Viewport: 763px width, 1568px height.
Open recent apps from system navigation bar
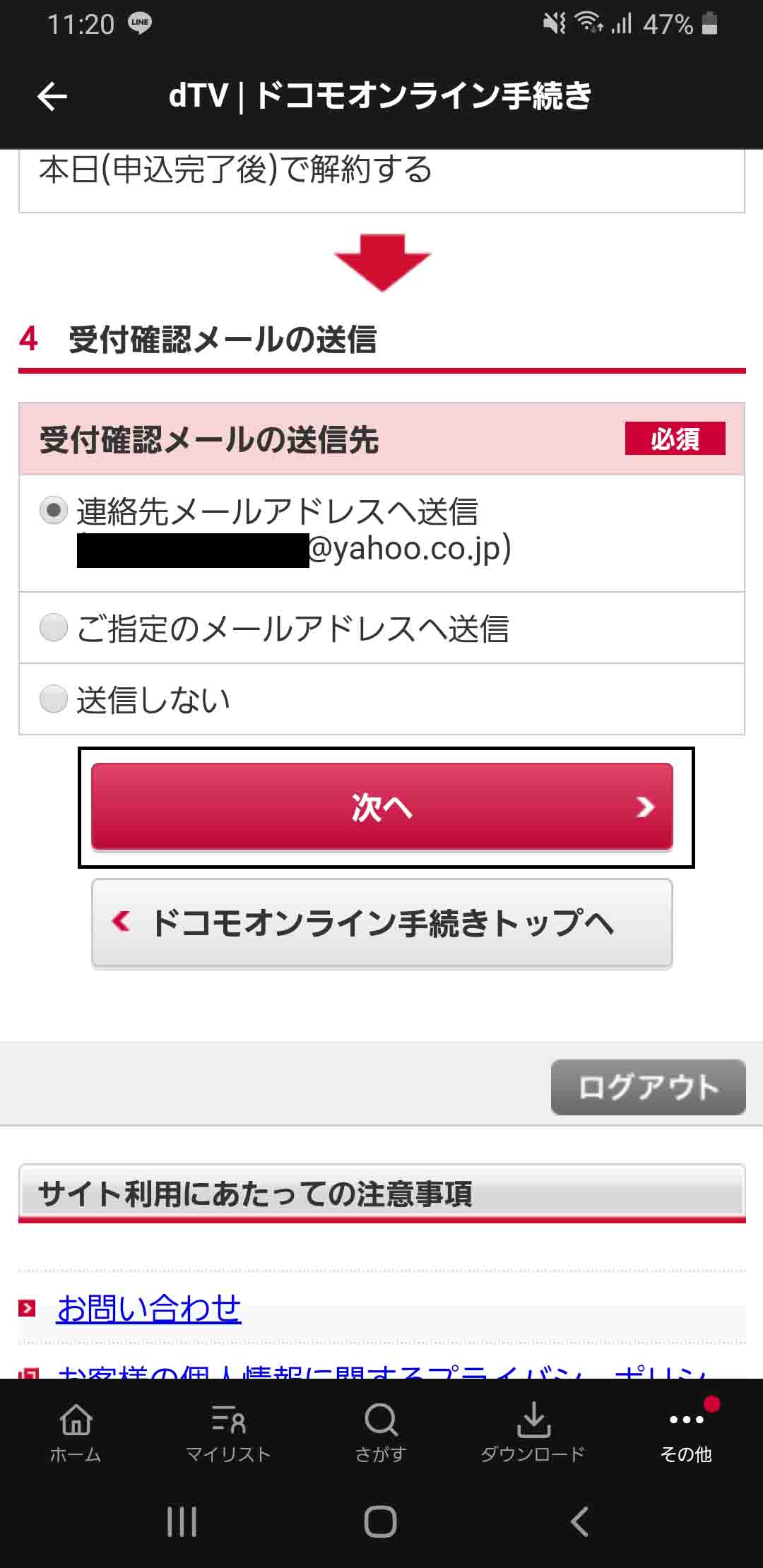click(182, 1521)
